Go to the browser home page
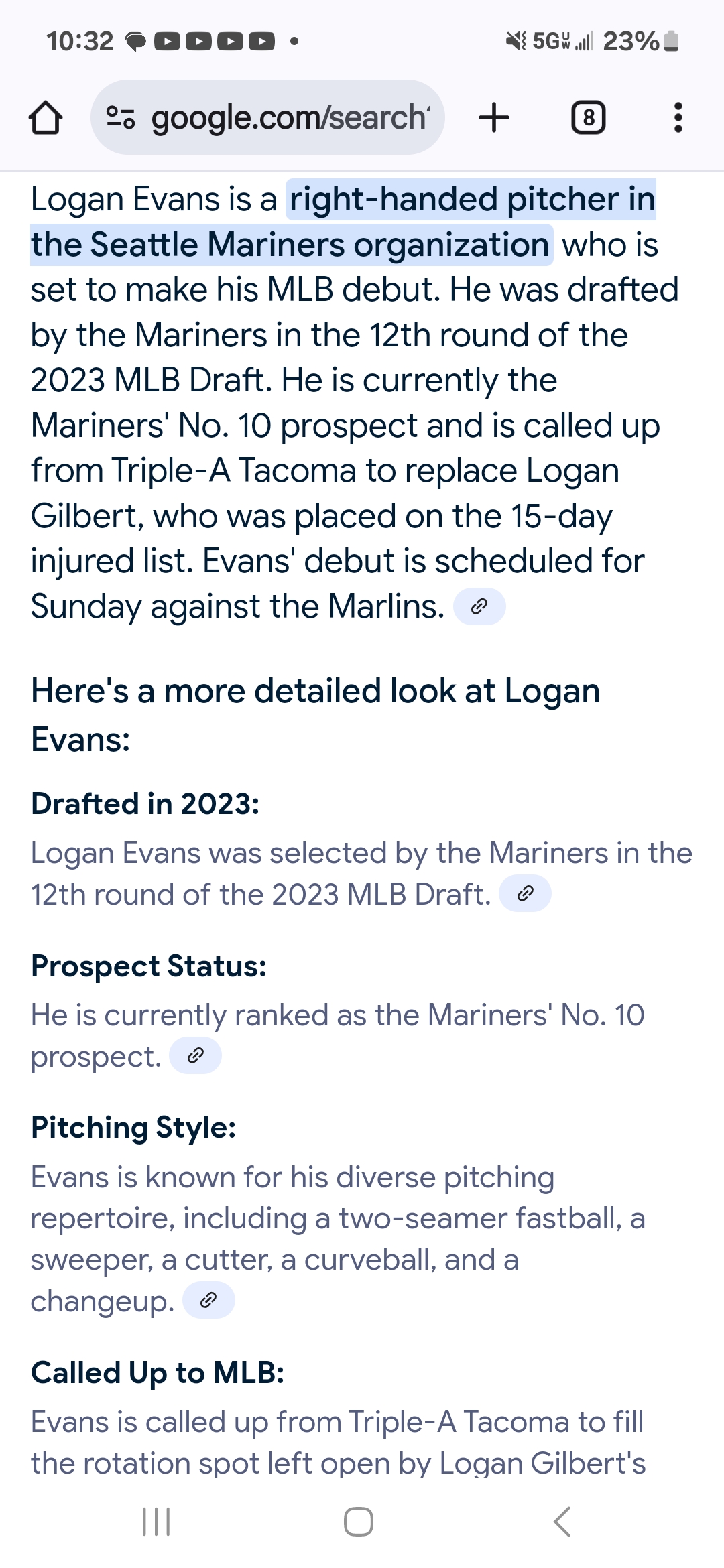 pyautogui.click(x=46, y=118)
